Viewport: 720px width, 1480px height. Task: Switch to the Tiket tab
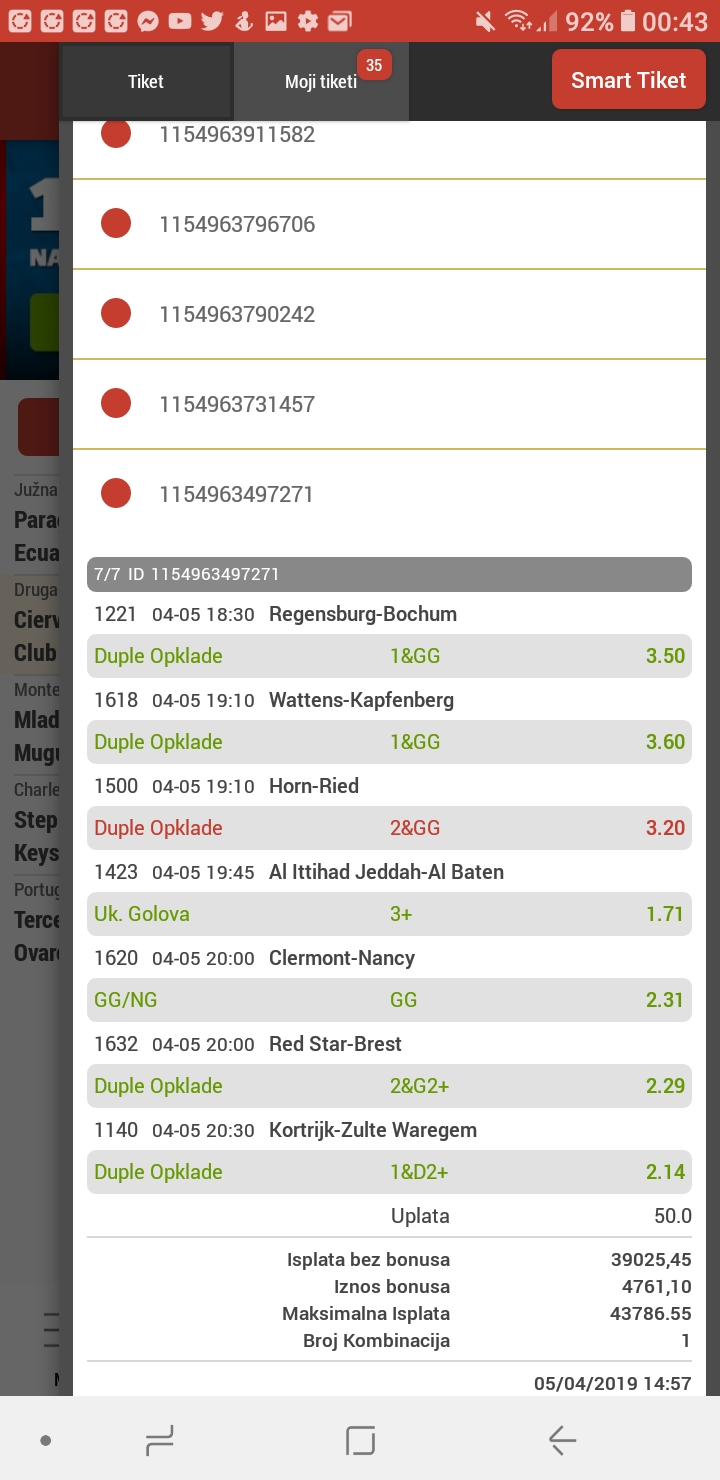coord(146,82)
